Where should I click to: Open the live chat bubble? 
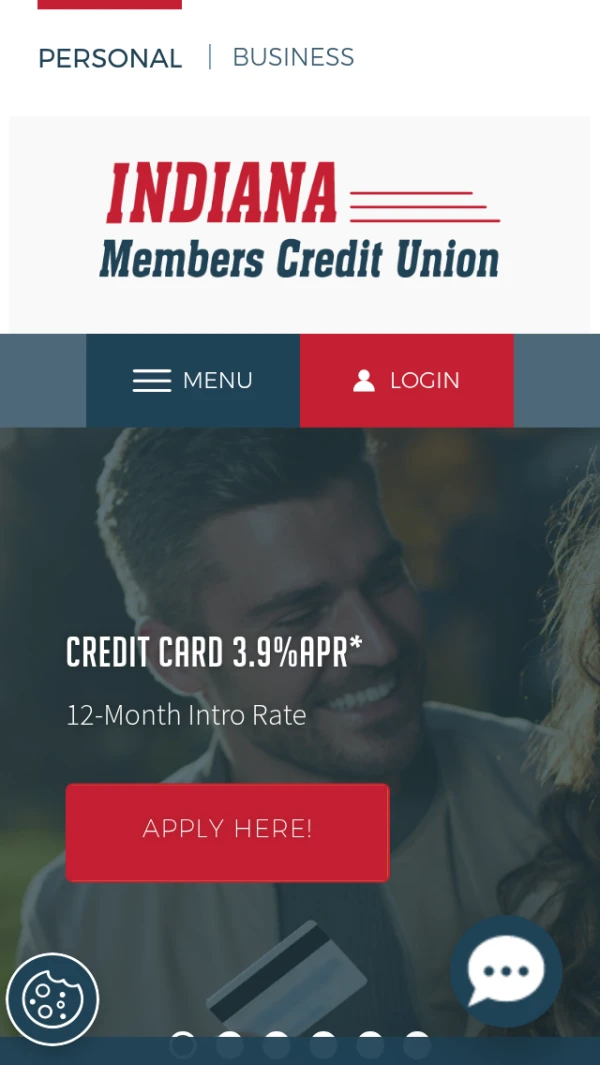tap(505, 970)
